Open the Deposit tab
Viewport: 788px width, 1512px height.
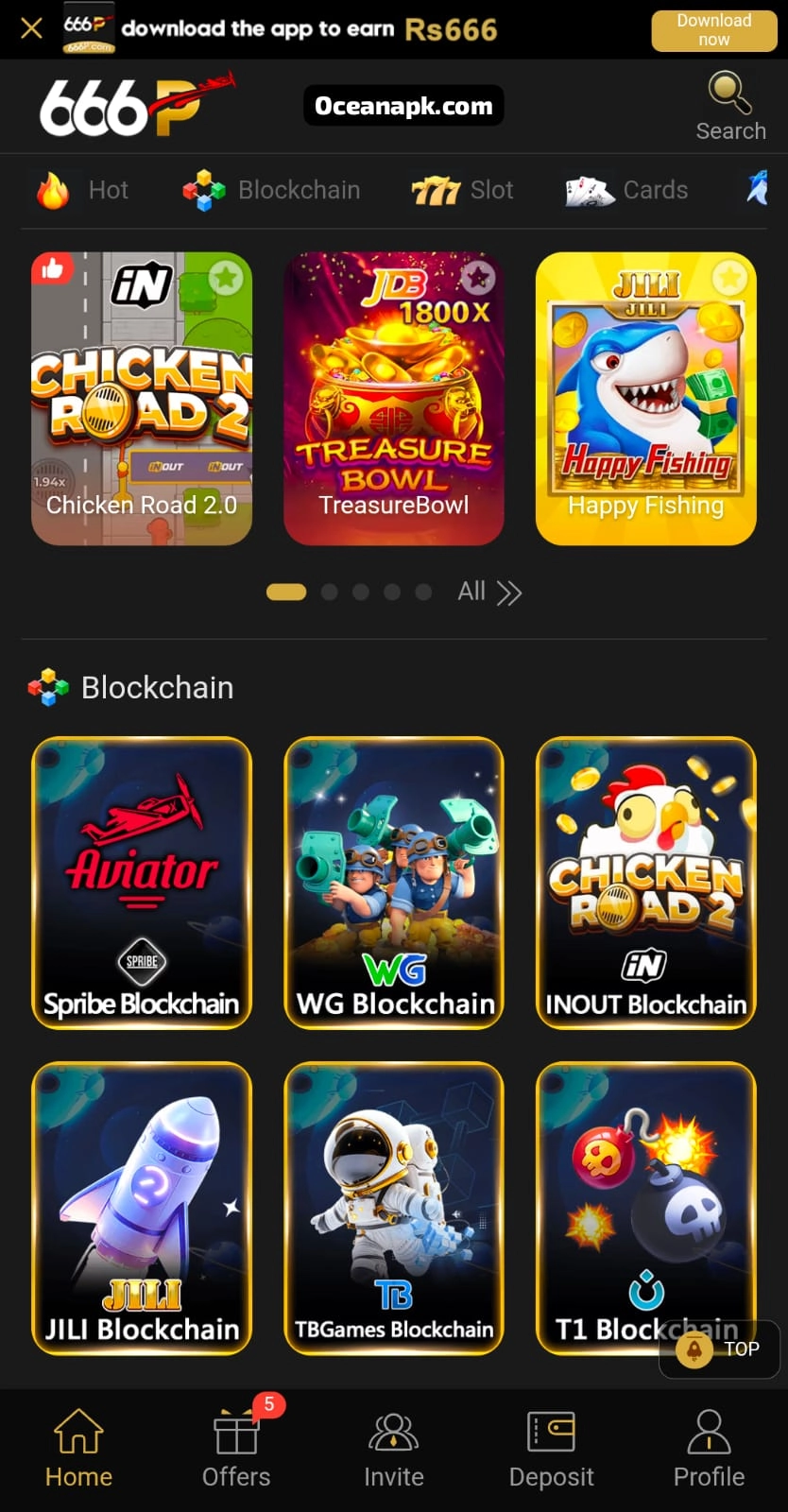[551, 1446]
